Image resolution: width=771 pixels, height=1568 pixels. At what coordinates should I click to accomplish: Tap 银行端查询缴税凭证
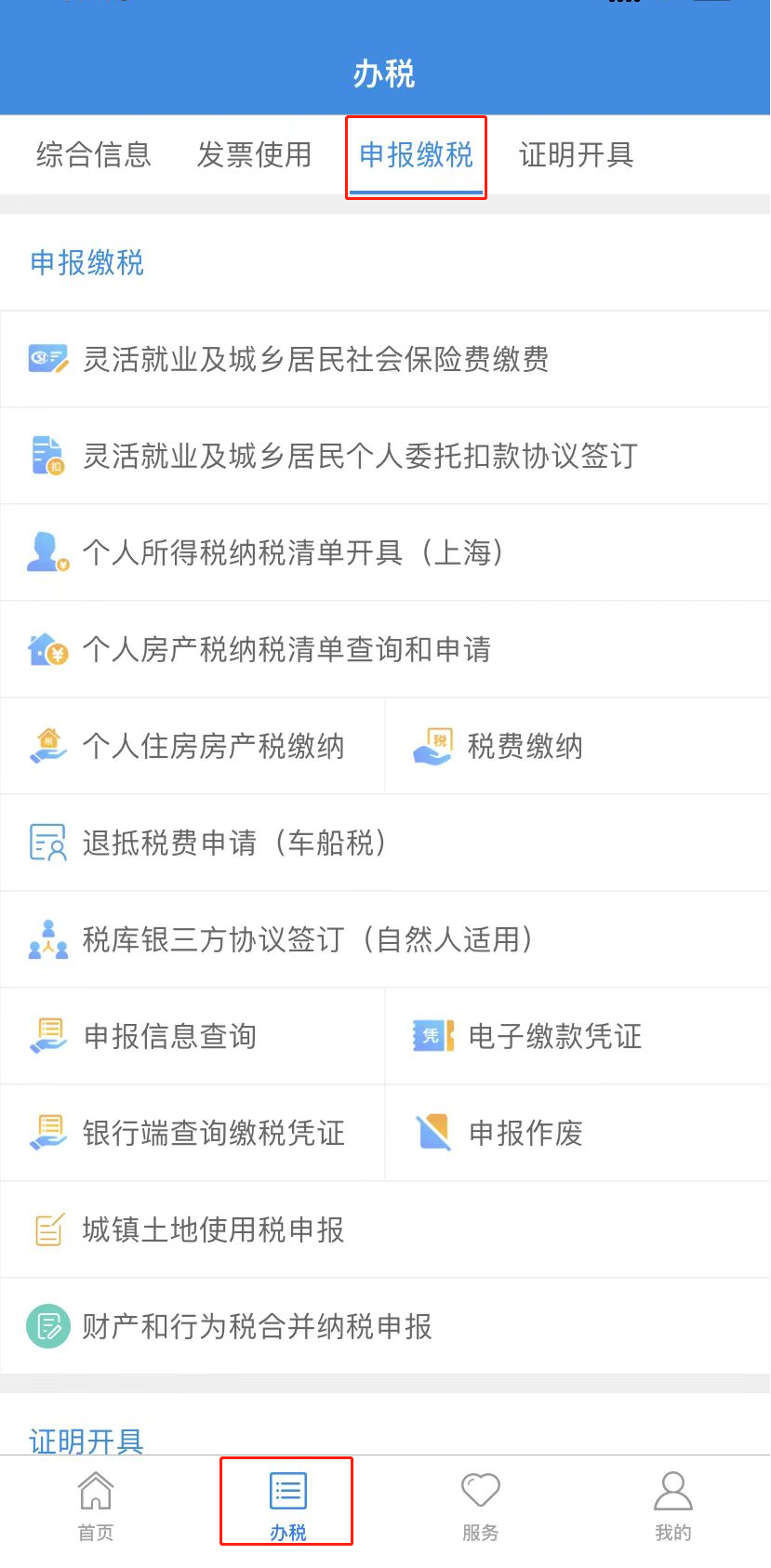coord(193,1133)
